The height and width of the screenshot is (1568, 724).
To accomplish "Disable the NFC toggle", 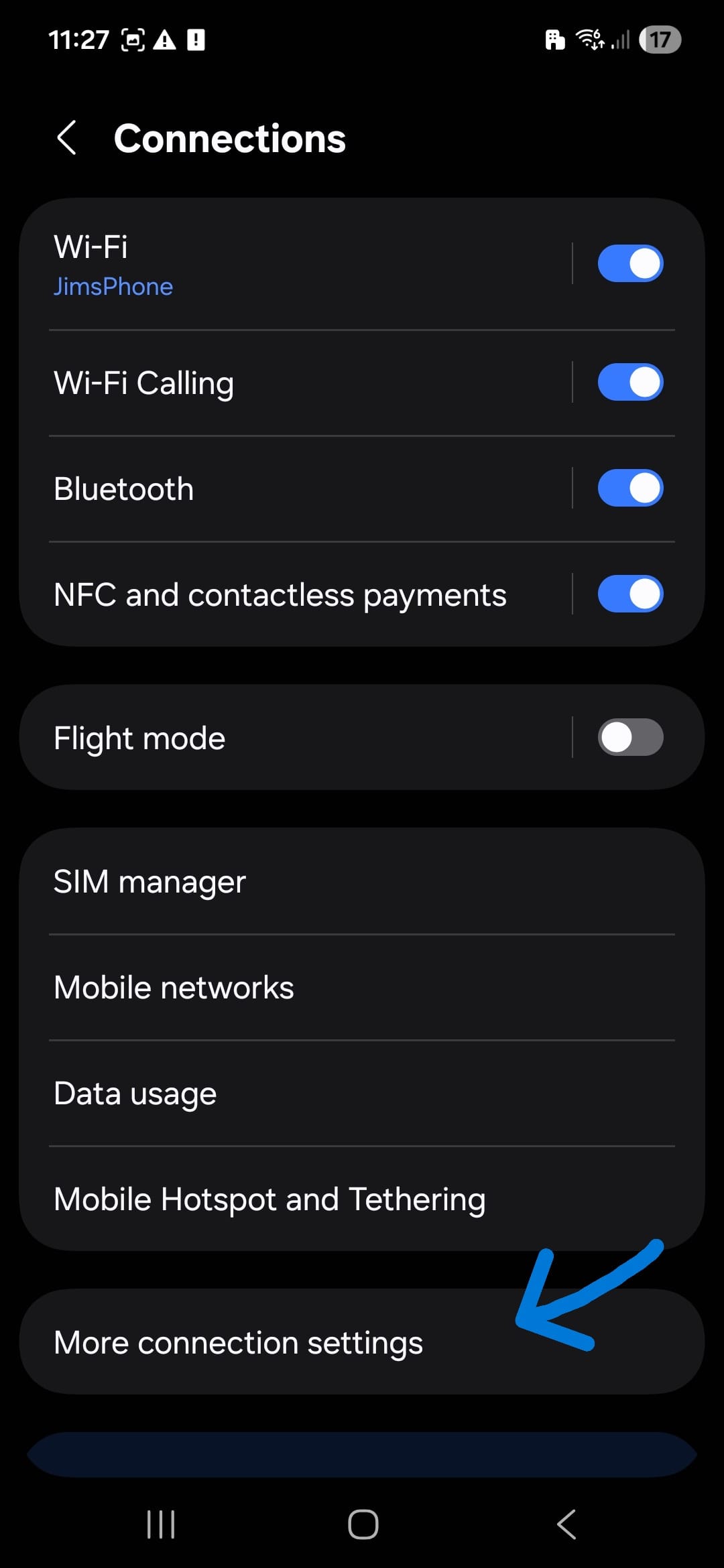I will [630, 594].
